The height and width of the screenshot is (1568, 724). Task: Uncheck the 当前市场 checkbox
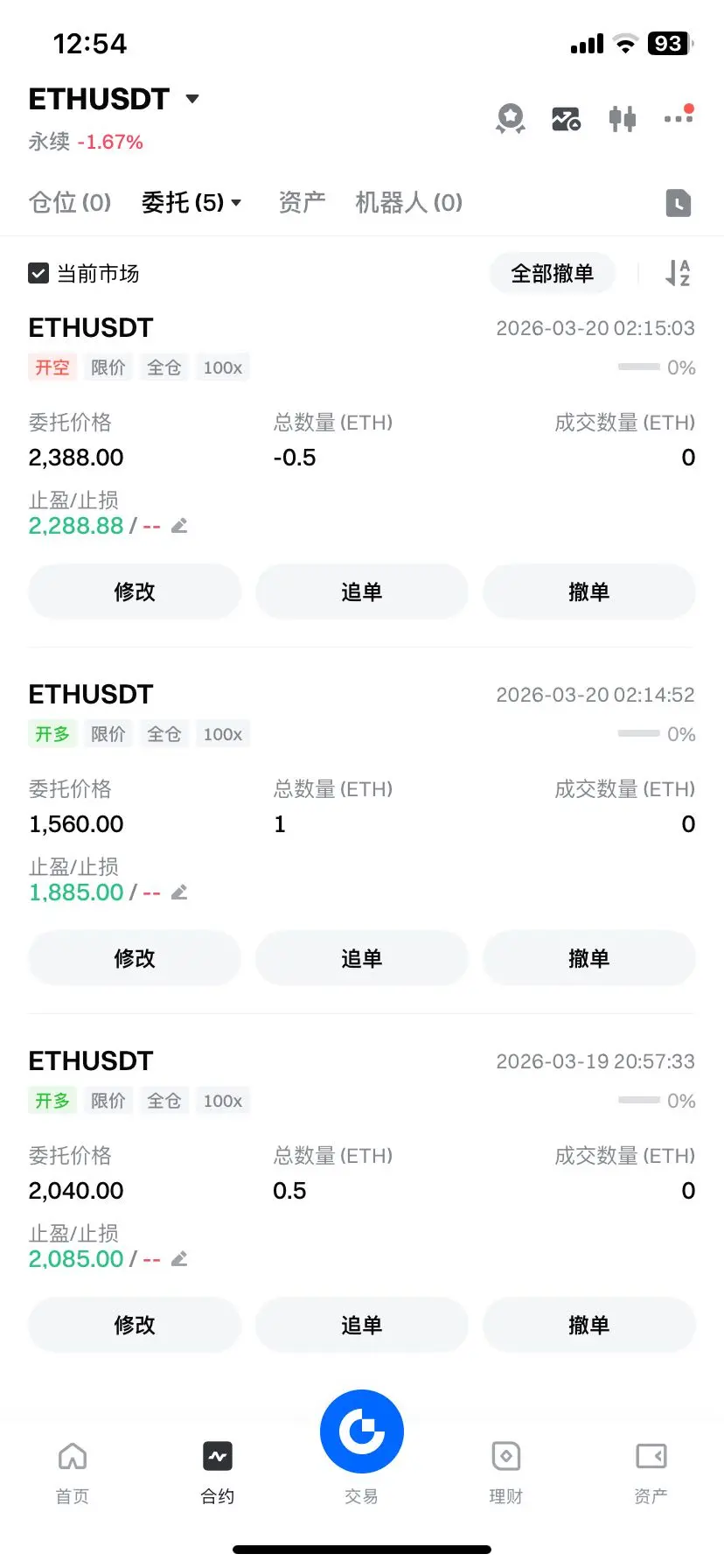[x=38, y=274]
